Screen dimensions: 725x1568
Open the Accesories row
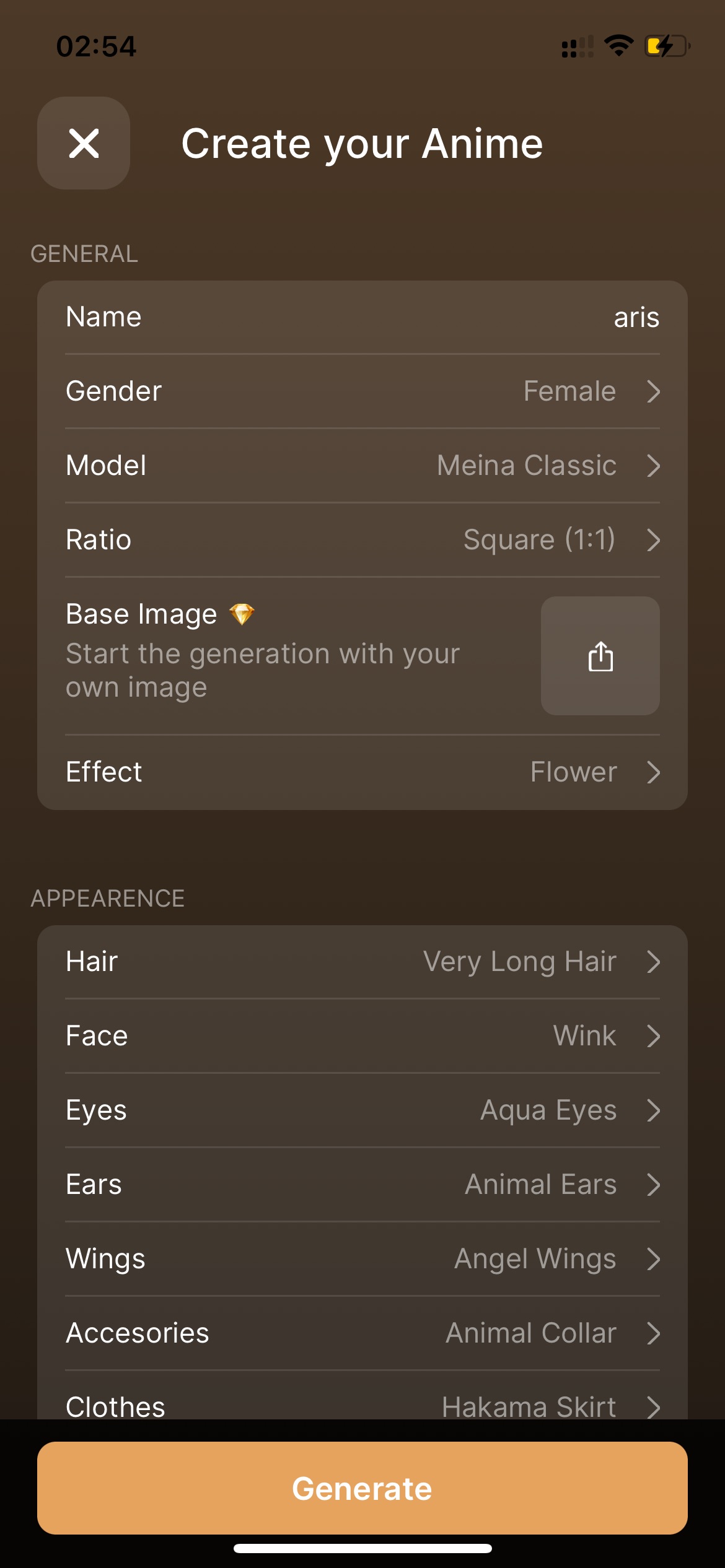click(x=362, y=1333)
